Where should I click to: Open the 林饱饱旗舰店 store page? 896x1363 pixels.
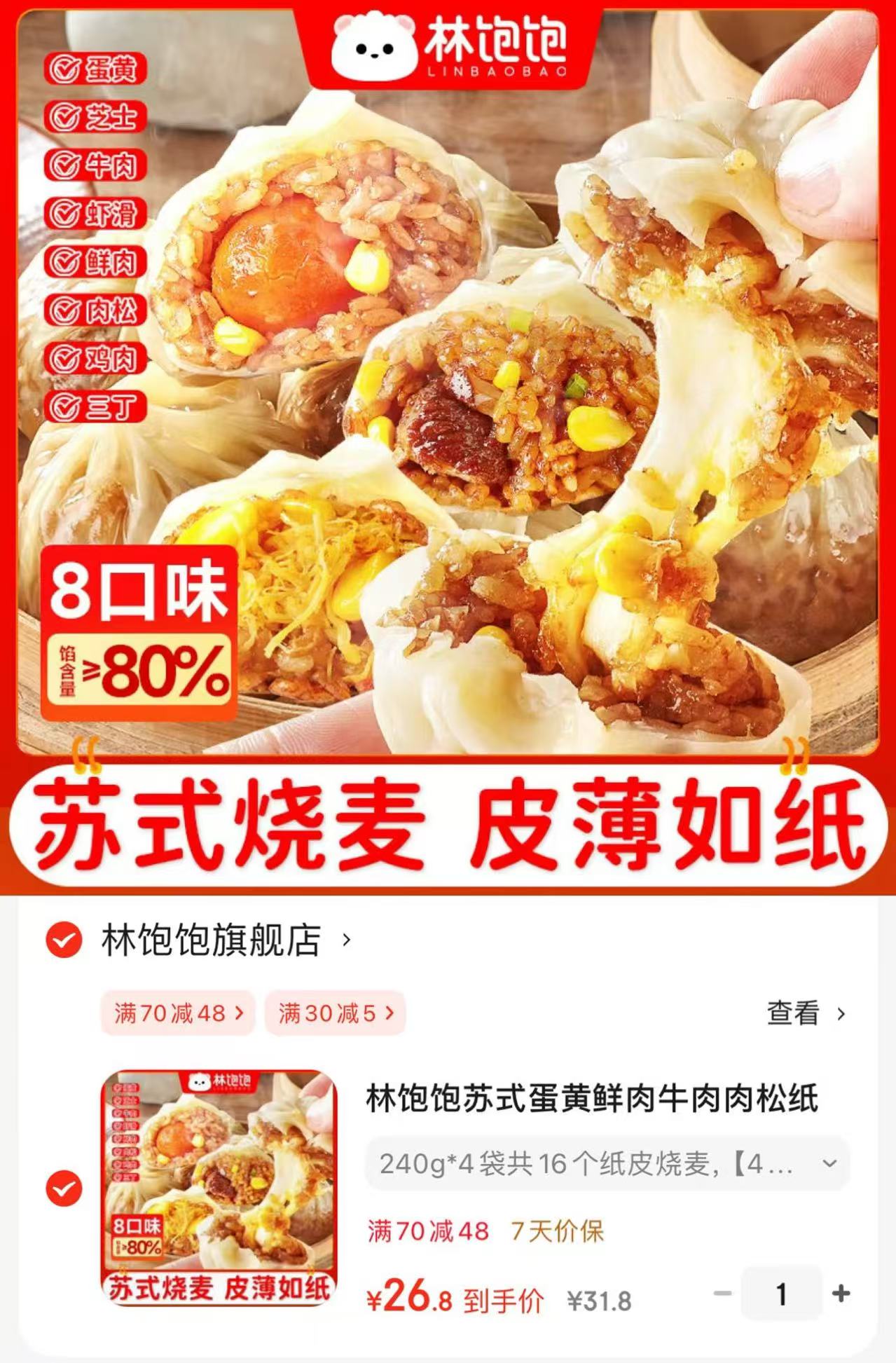click(x=212, y=940)
